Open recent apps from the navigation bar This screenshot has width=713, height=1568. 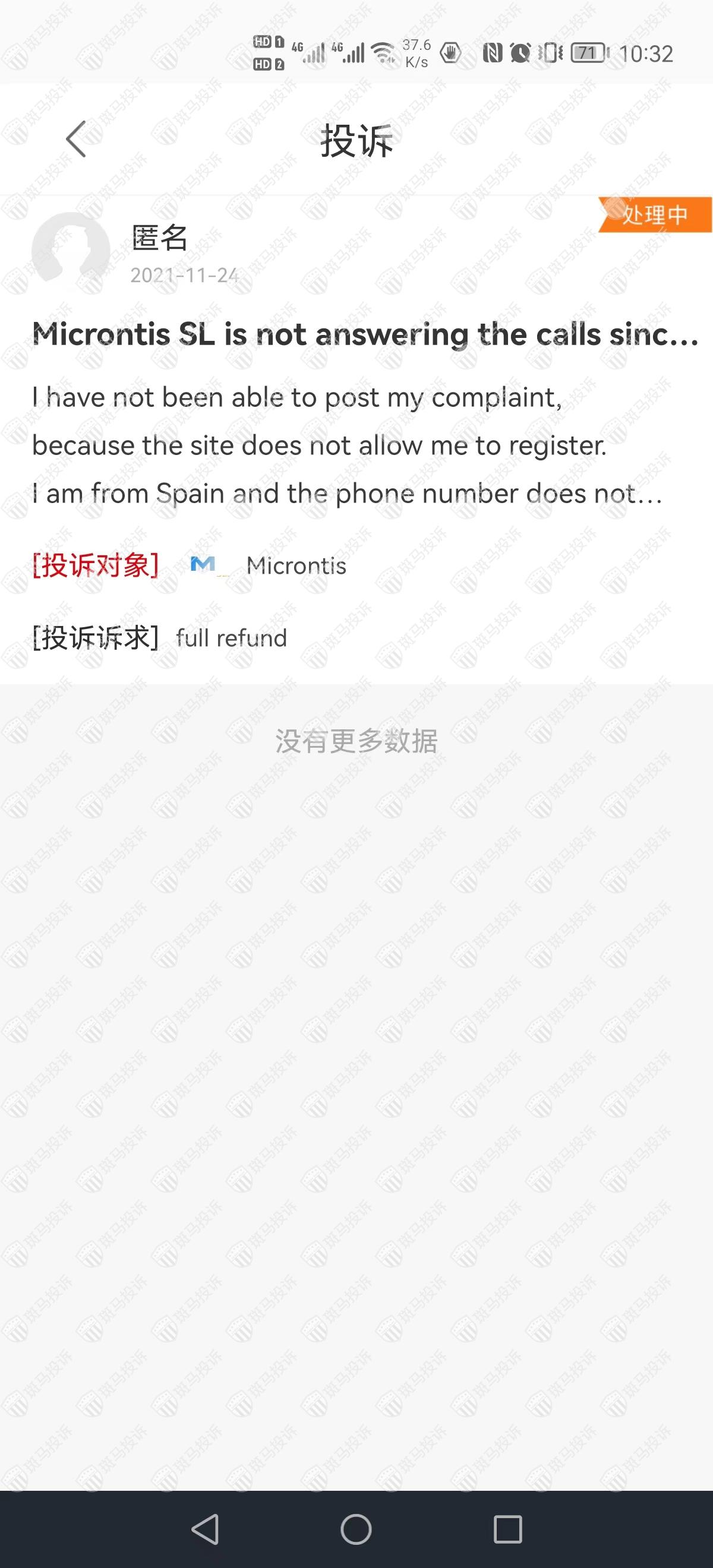(507, 1528)
